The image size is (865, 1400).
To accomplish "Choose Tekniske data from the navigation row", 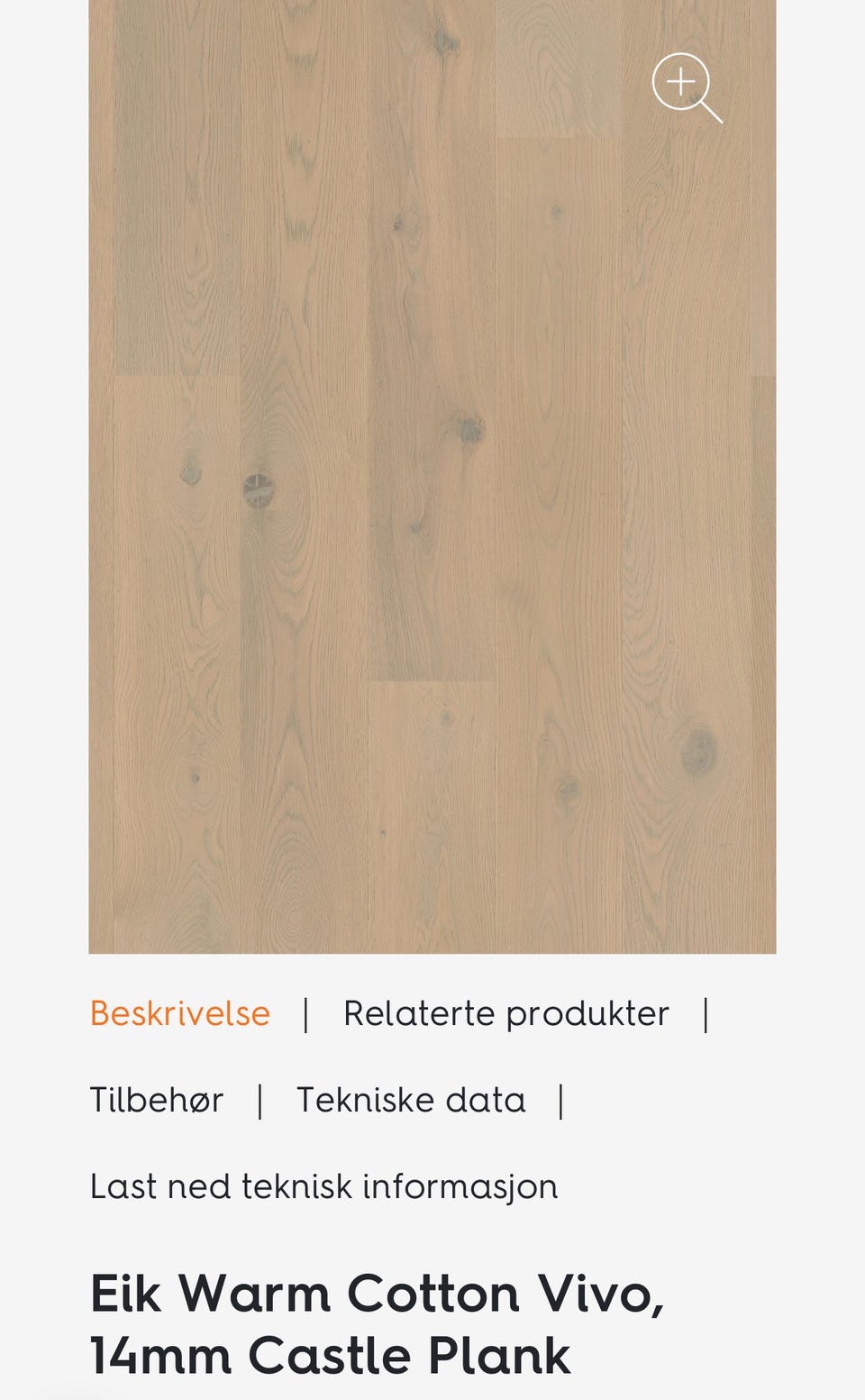I will coord(412,1099).
